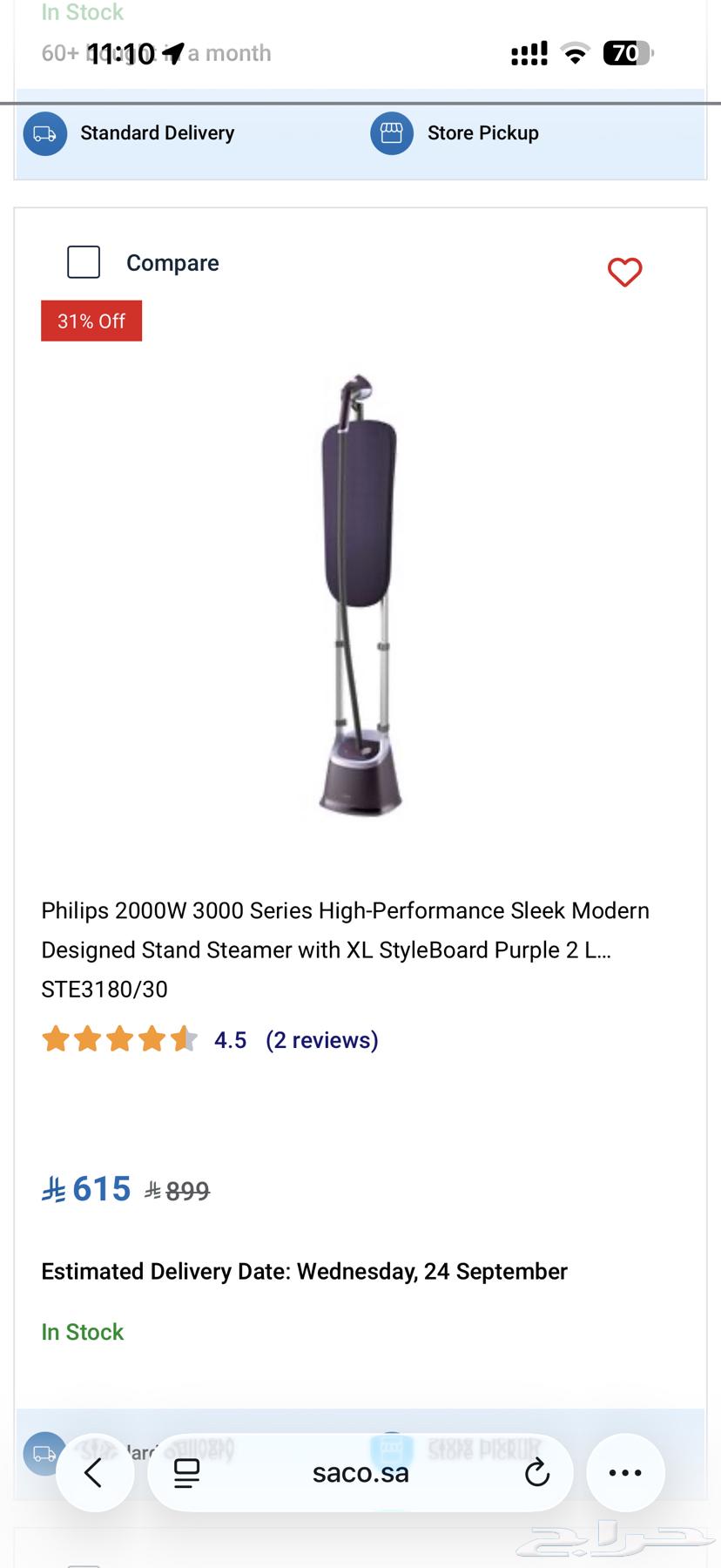
Task: Open the browser tabs overview
Action: pos(186,1473)
